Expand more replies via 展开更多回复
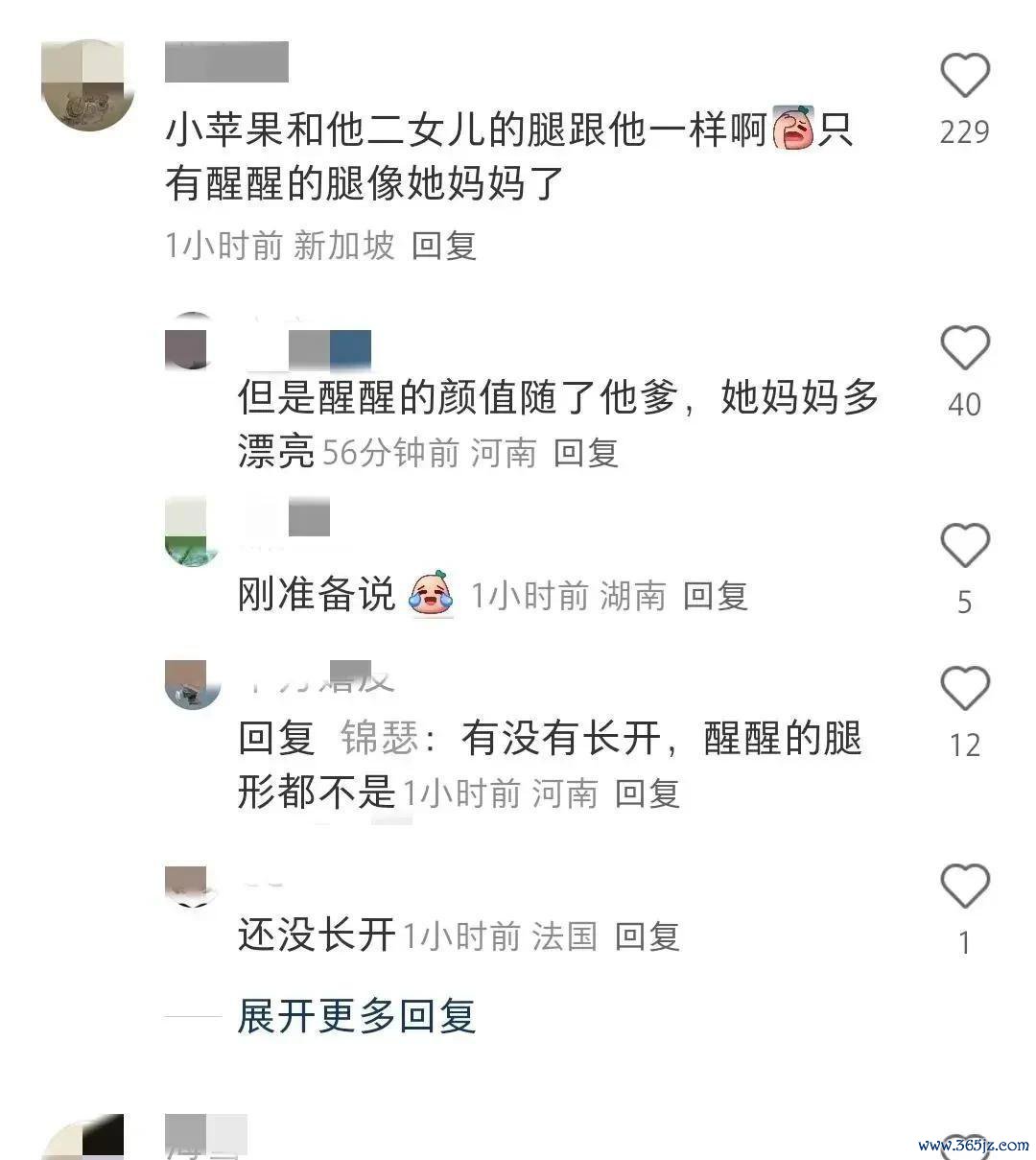1036x1160 pixels. point(356,1015)
